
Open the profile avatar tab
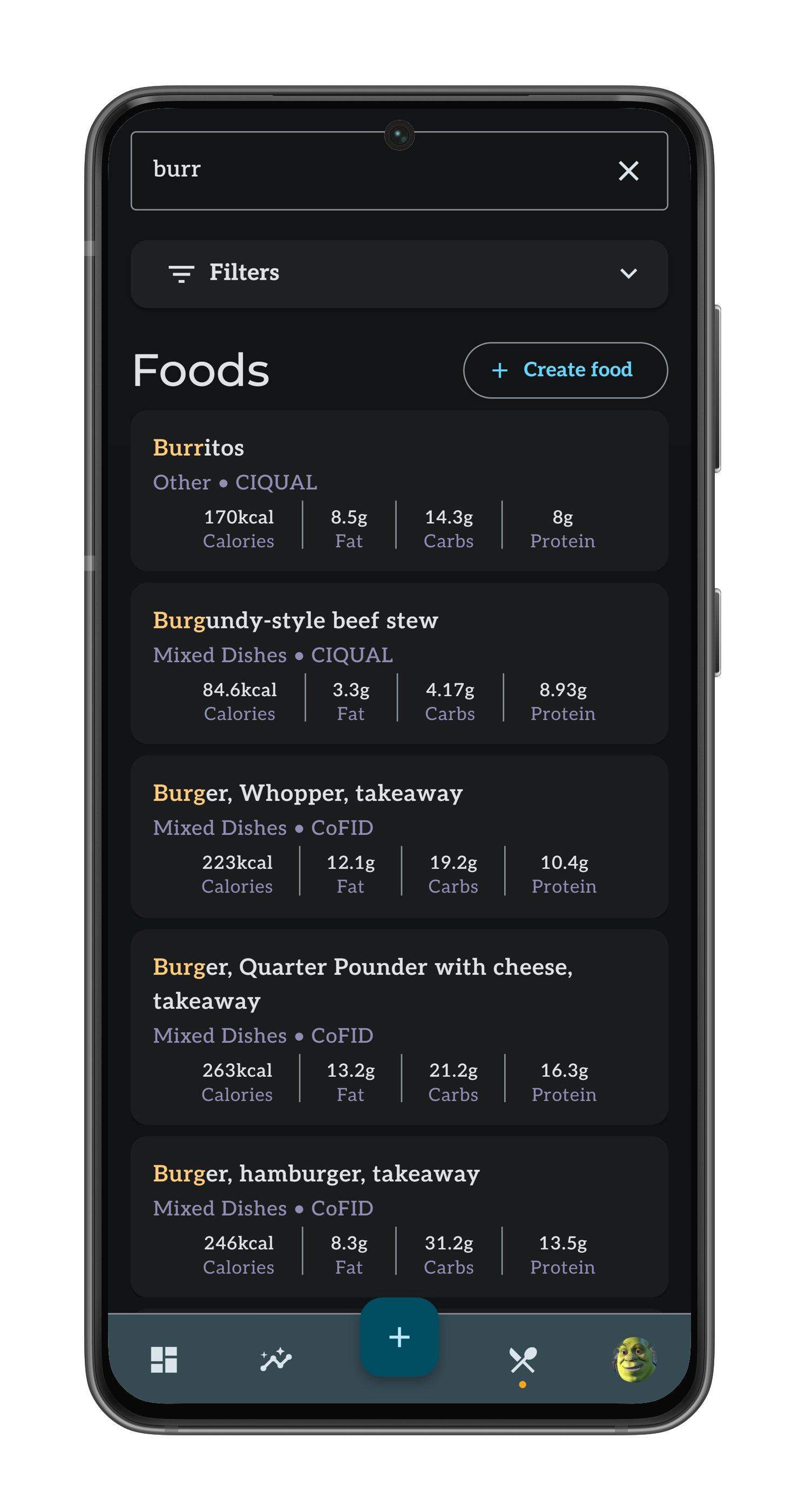(x=634, y=1359)
